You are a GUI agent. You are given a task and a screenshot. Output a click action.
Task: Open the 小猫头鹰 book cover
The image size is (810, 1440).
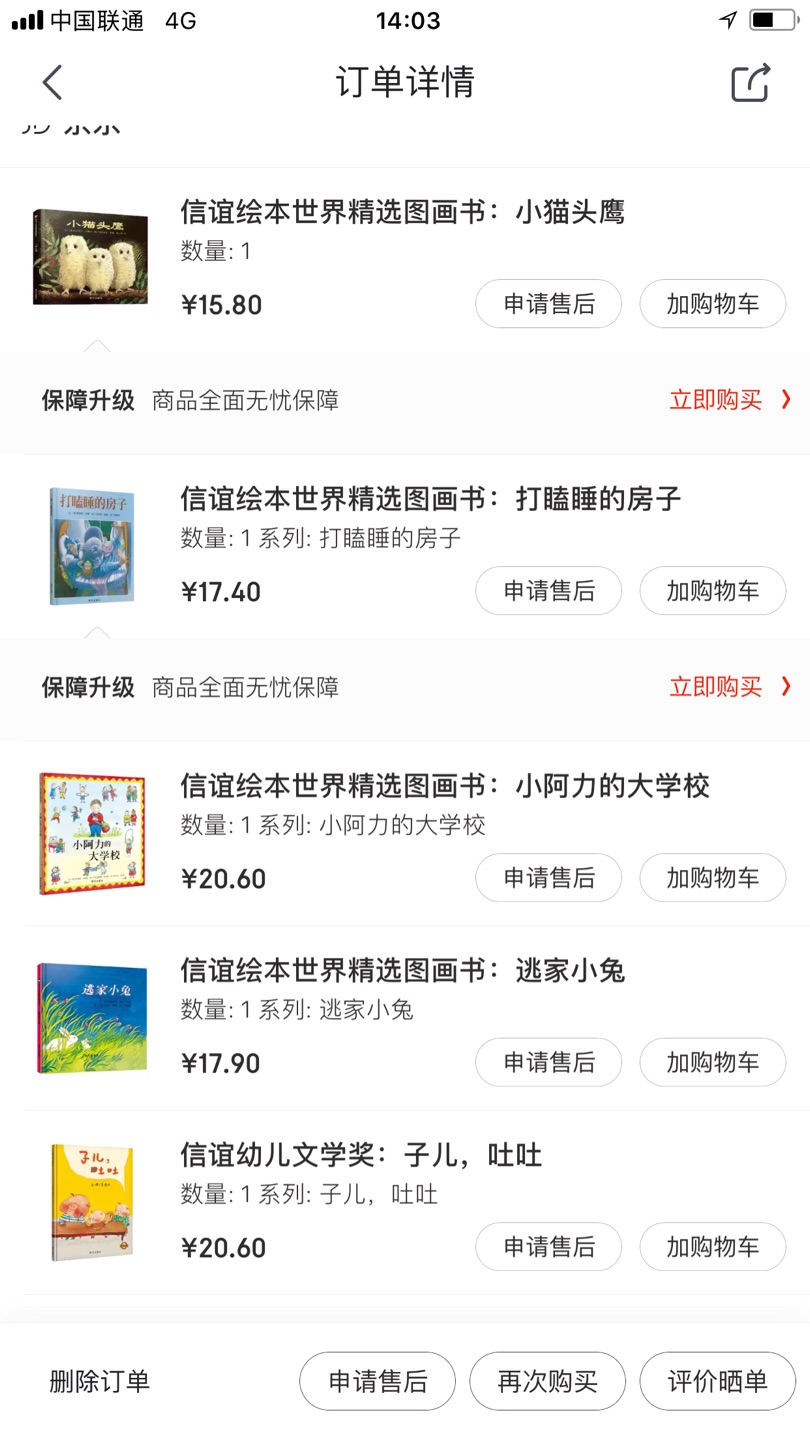90,257
